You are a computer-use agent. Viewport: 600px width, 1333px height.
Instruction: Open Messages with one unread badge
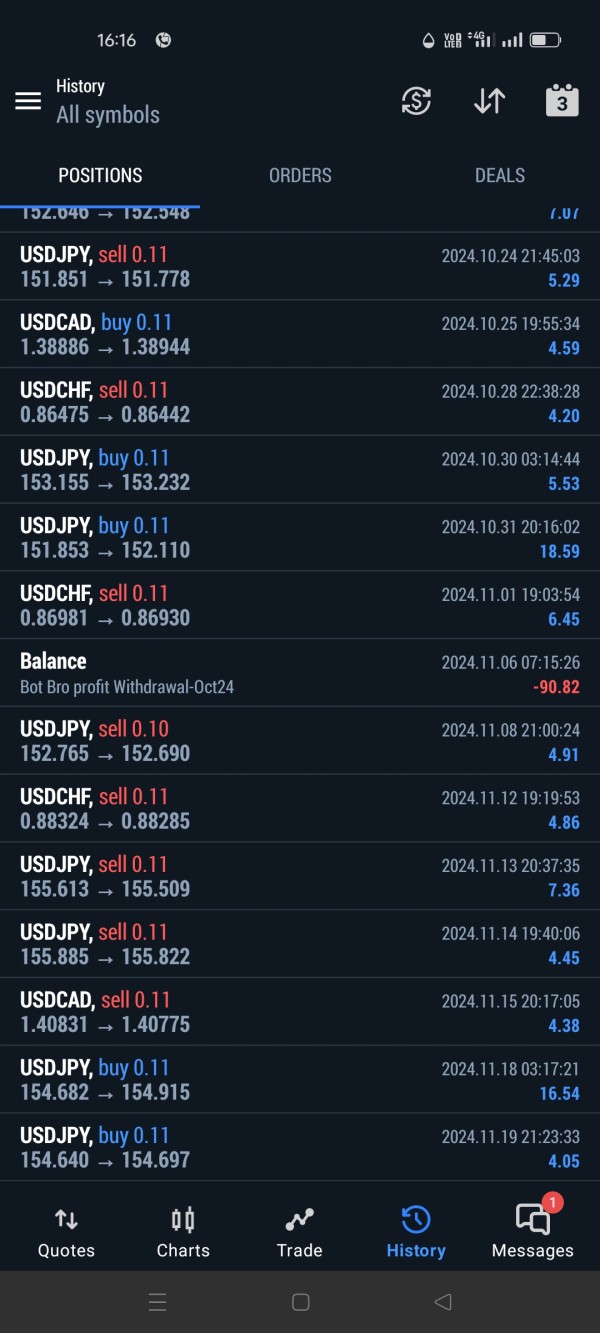pyautogui.click(x=533, y=1228)
